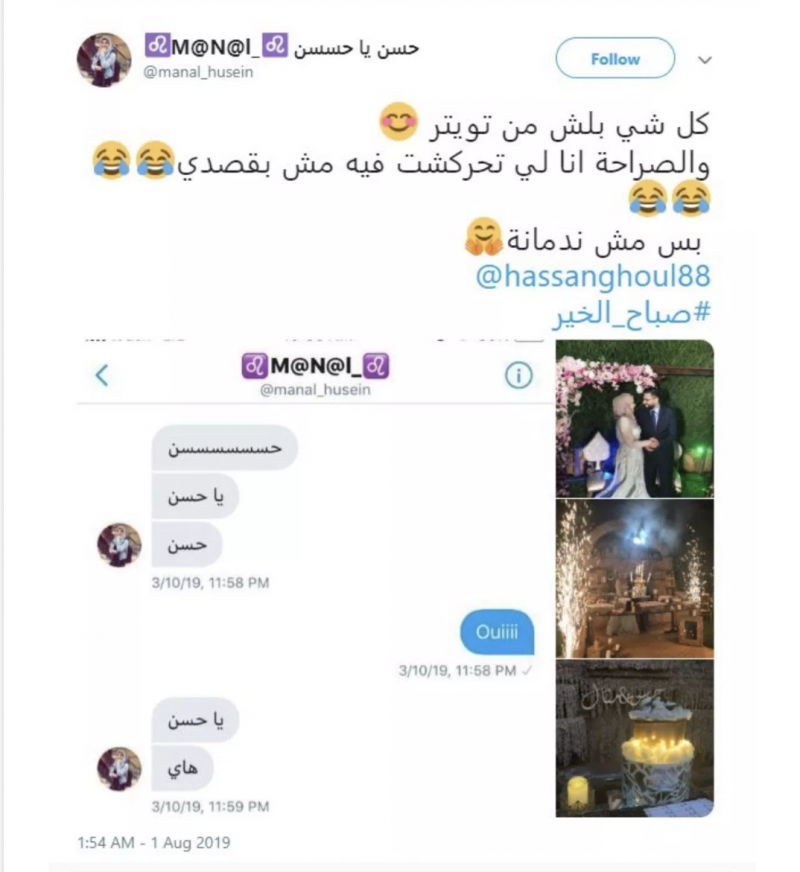
Task: Open the tweet options dropdown arrow
Action: [705, 60]
